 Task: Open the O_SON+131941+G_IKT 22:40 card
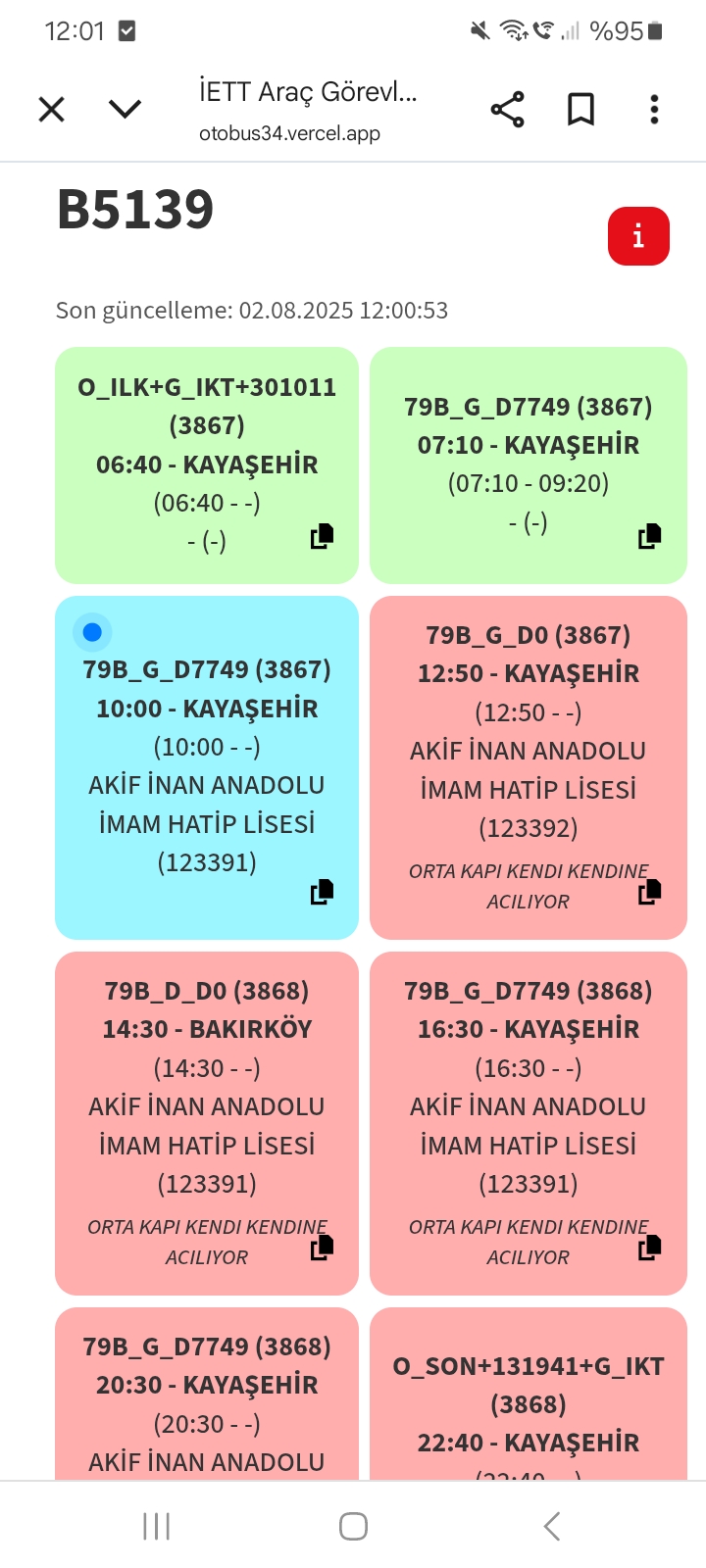(x=529, y=1401)
